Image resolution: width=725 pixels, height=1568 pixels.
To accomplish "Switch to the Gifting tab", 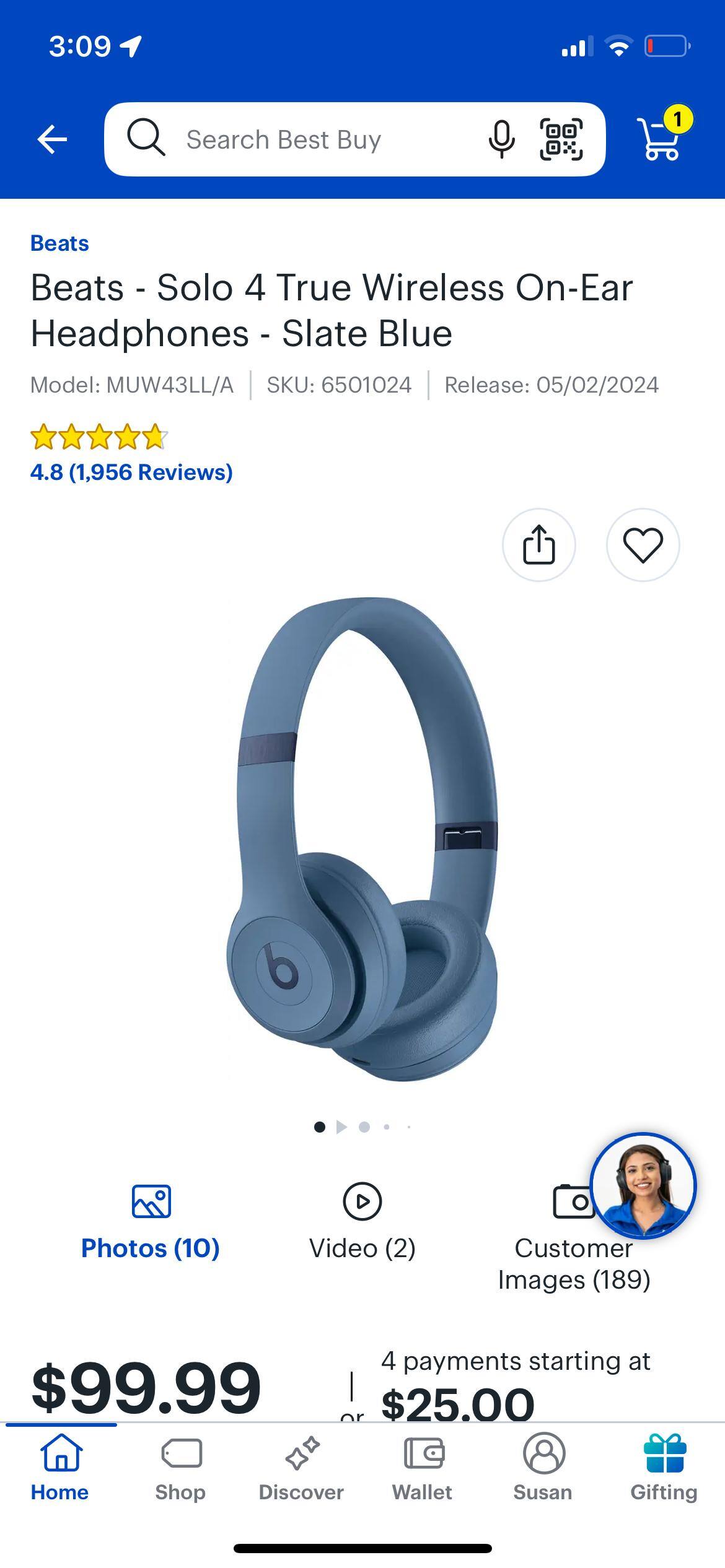I will tap(664, 1466).
